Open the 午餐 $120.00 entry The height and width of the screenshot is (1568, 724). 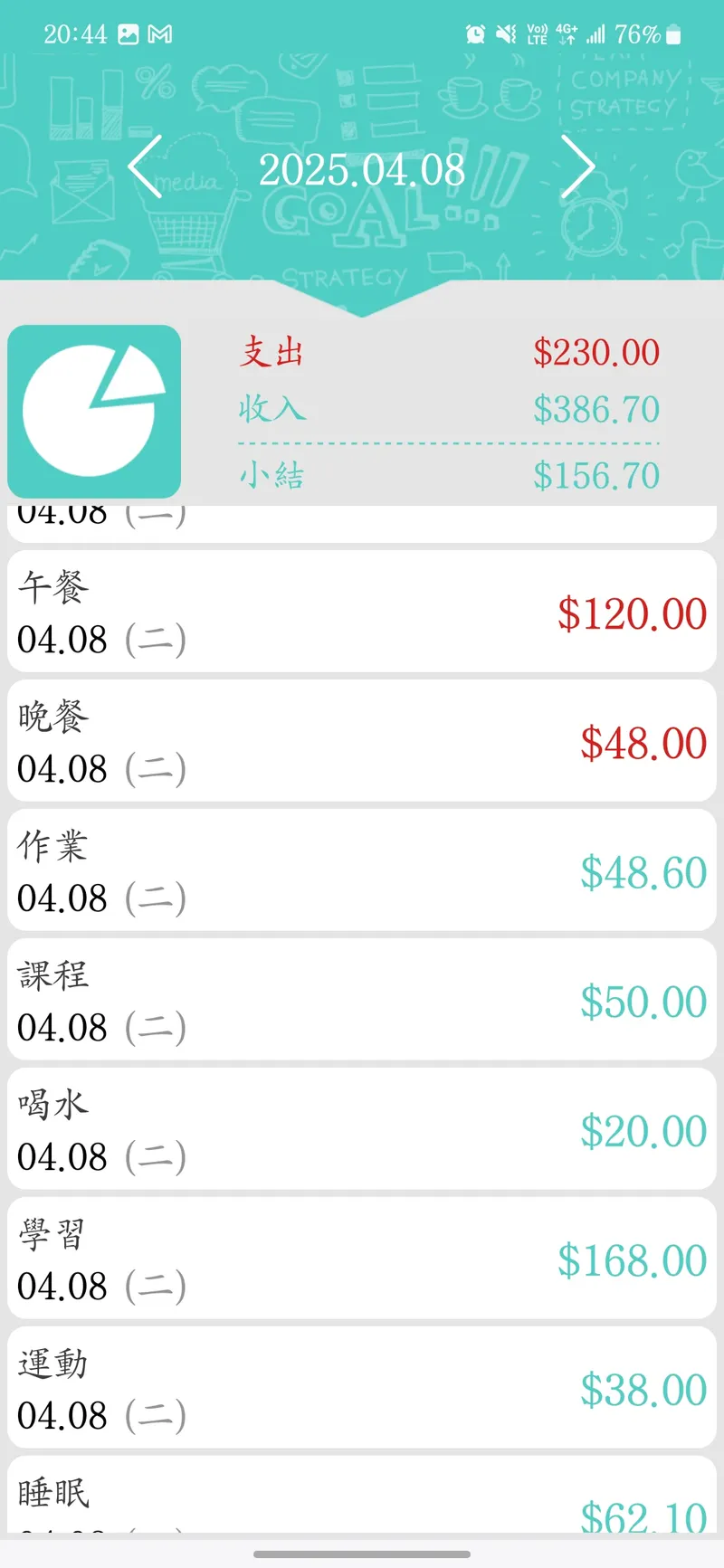[362, 612]
